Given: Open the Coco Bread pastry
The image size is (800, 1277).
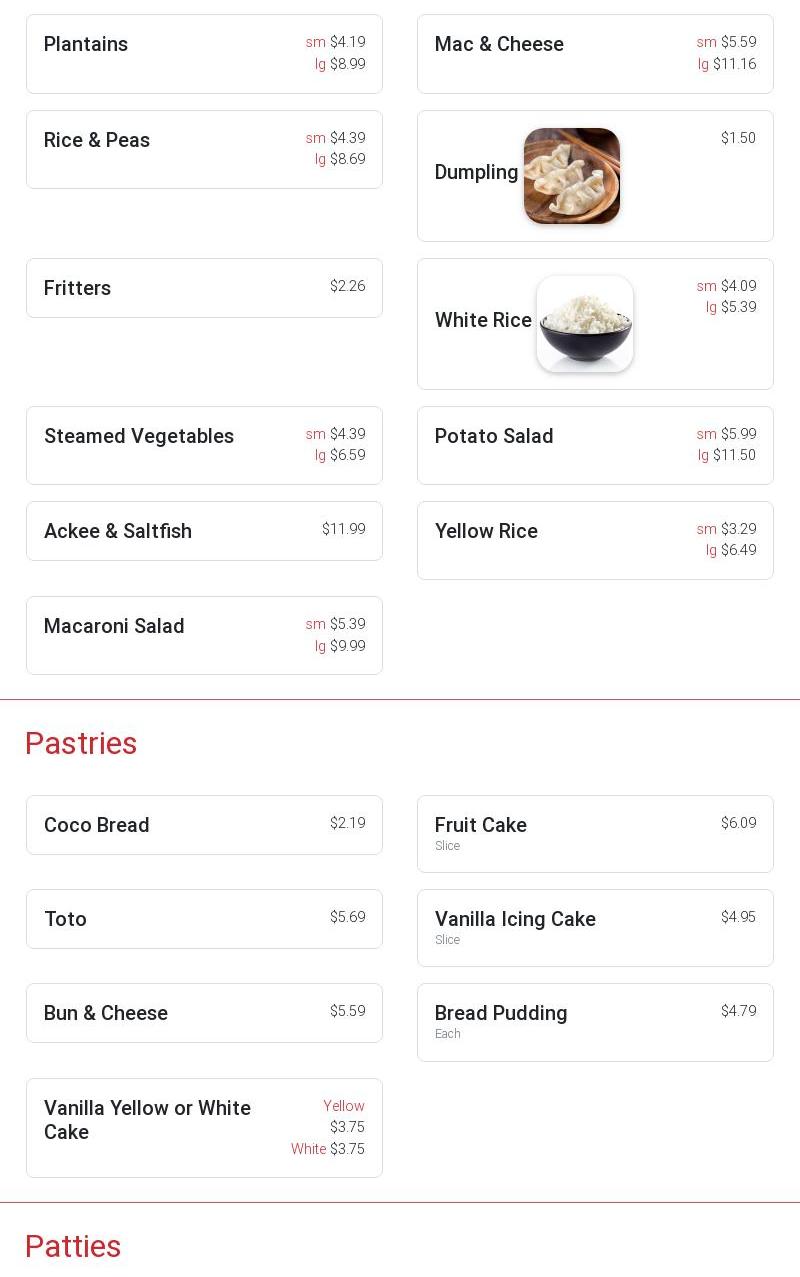Looking at the screenshot, I should [204, 825].
